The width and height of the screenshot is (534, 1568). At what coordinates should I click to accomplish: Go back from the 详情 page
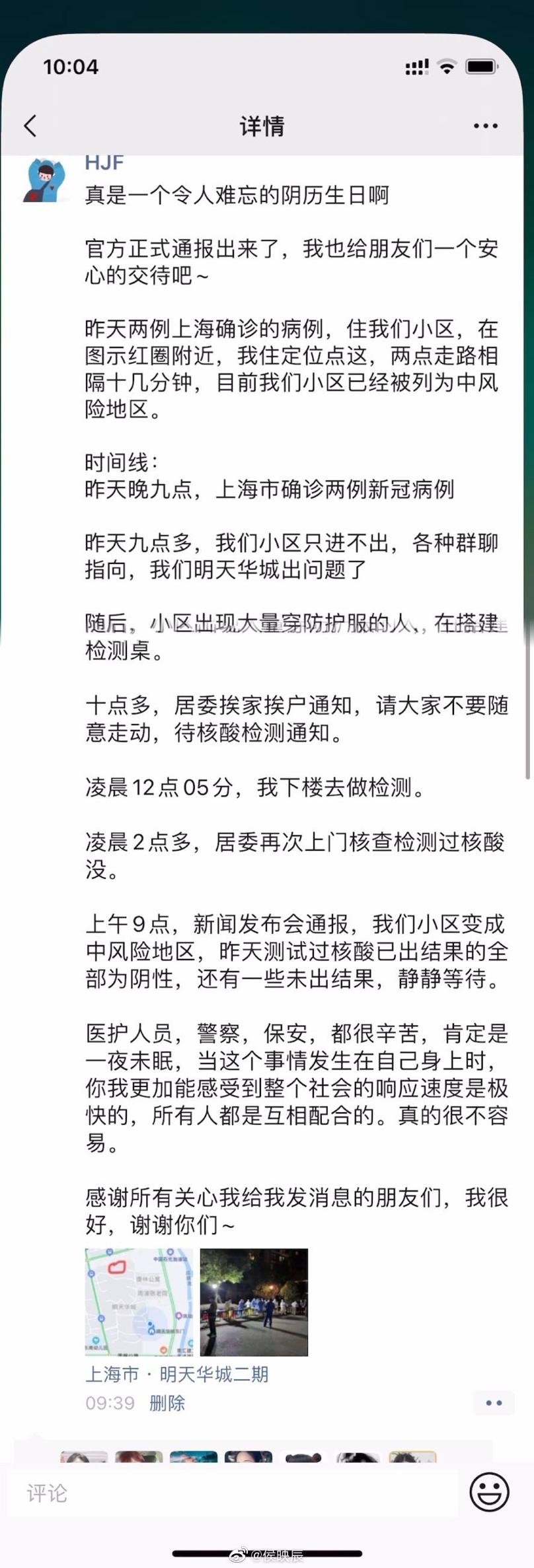pos(30,125)
